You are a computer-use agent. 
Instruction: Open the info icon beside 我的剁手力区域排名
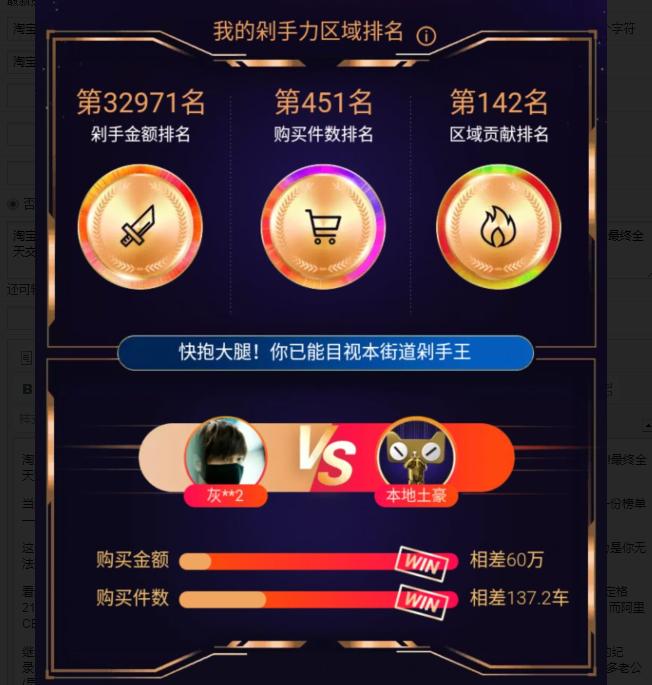click(x=426, y=36)
